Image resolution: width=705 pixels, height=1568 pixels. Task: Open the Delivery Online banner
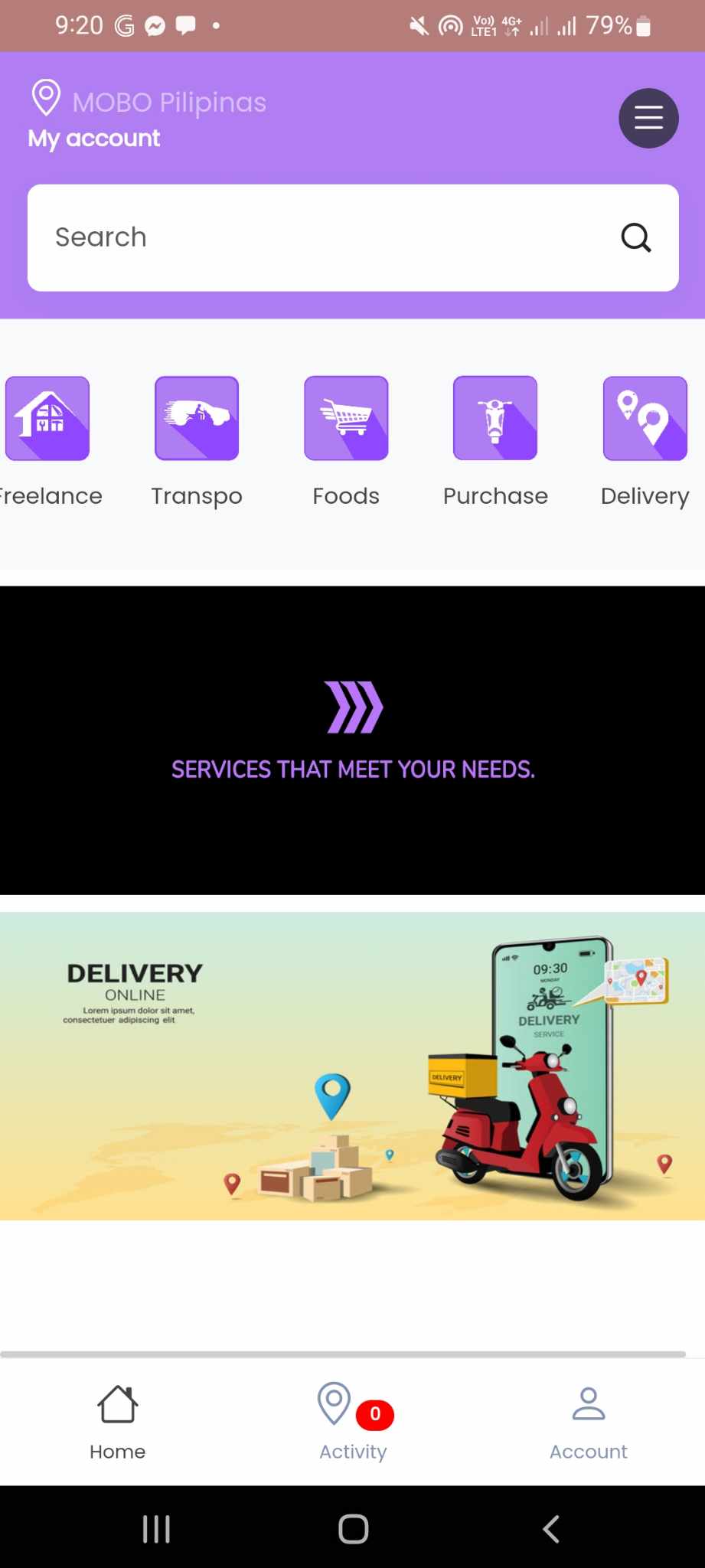352,1066
